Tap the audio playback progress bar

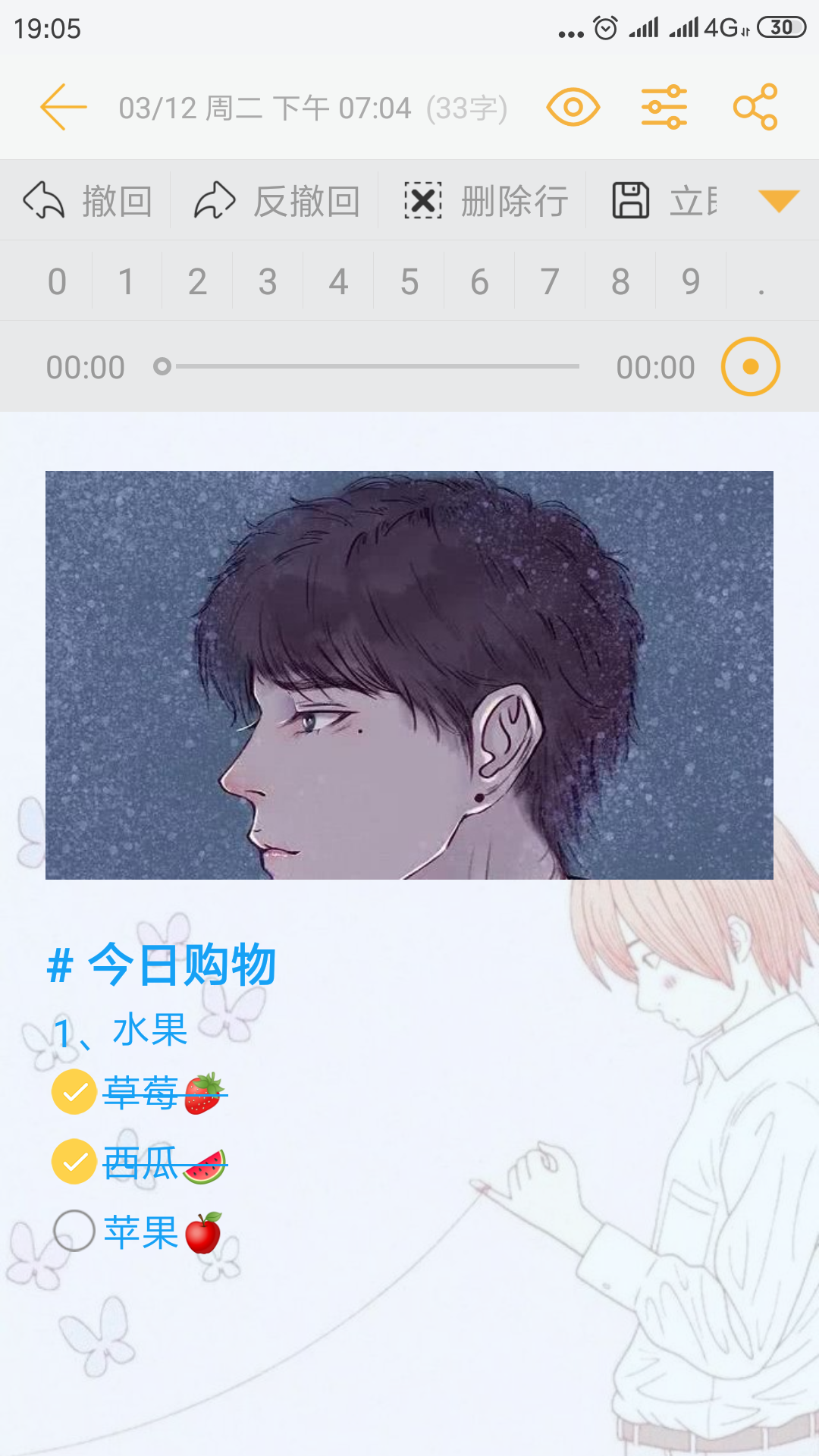(x=372, y=366)
